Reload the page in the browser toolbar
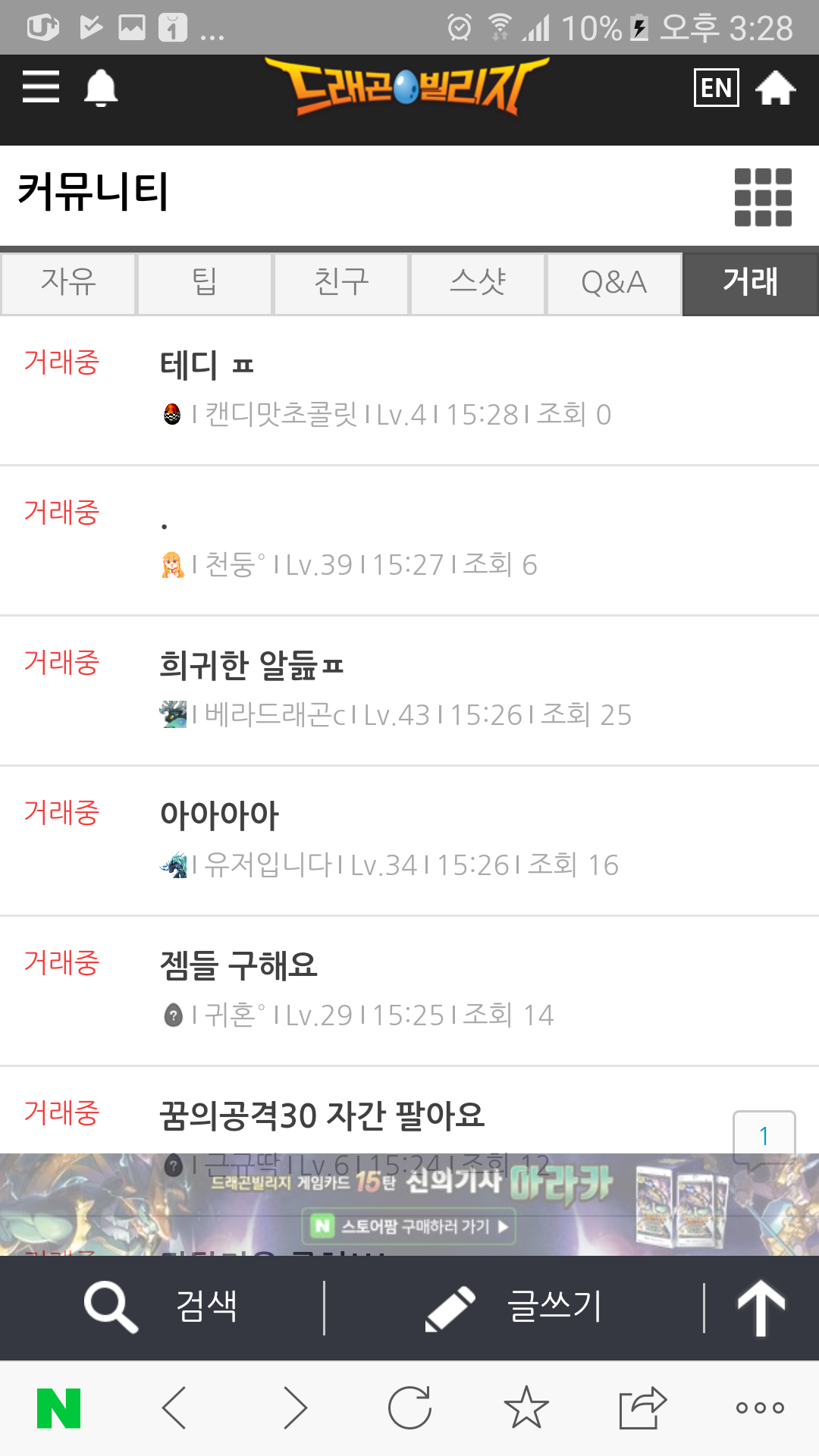The image size is (819, 1456). point(409,1408)
